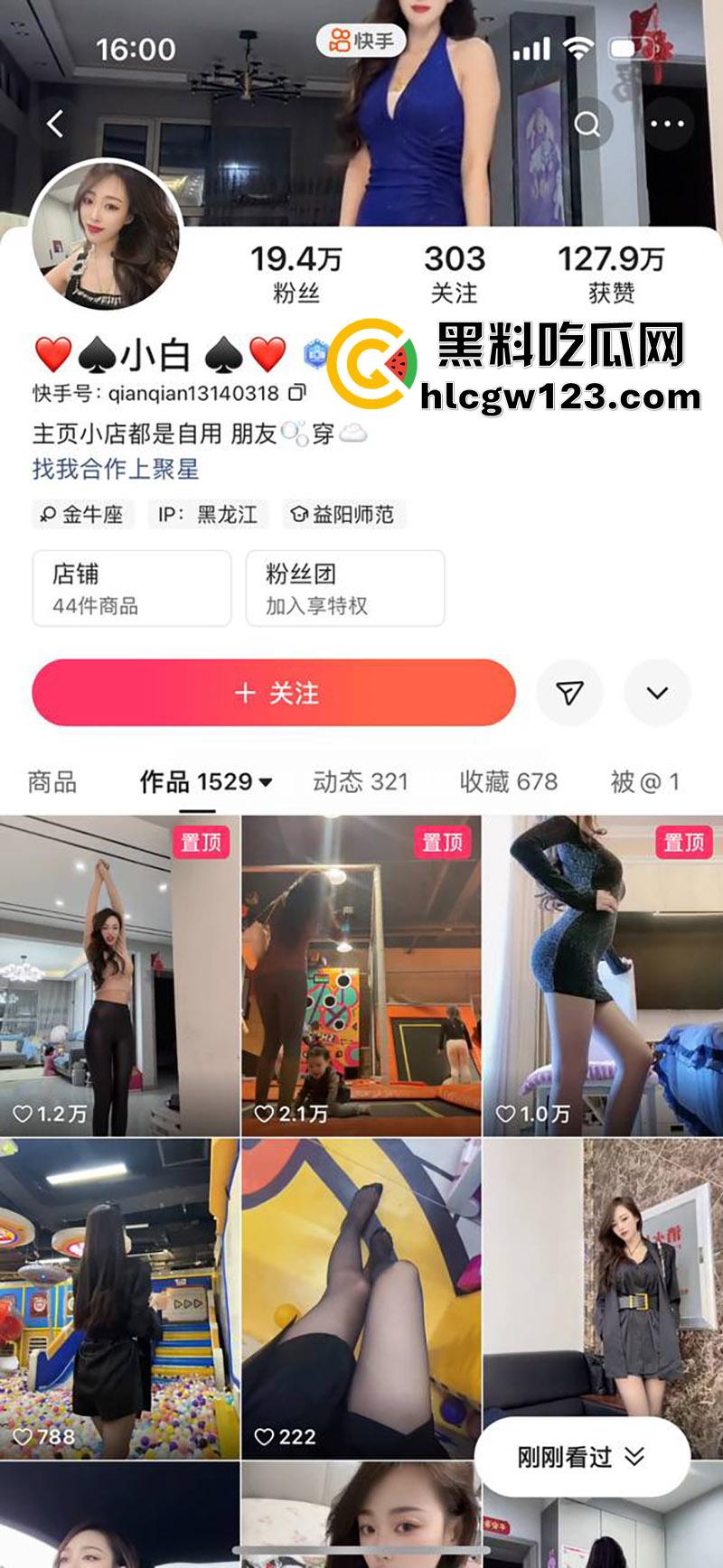Image resolution: width=723 pixels, height=1568 pixels.
Task: Expand the chevron-down button next to share
Action: (x=657, y=691)
